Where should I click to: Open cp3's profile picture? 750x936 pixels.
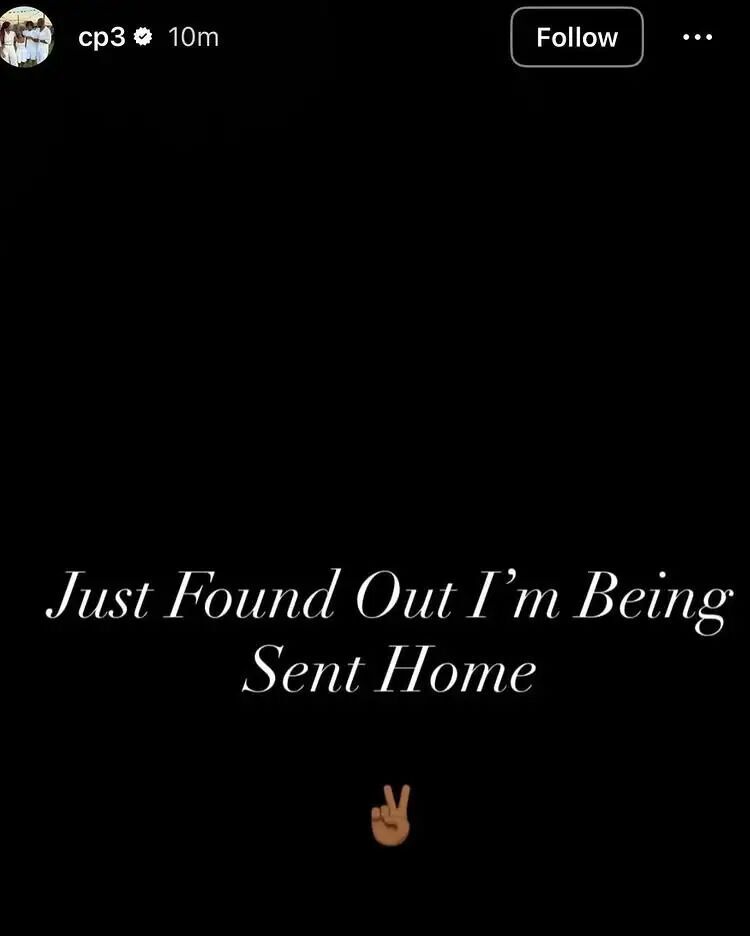point(27,38)
